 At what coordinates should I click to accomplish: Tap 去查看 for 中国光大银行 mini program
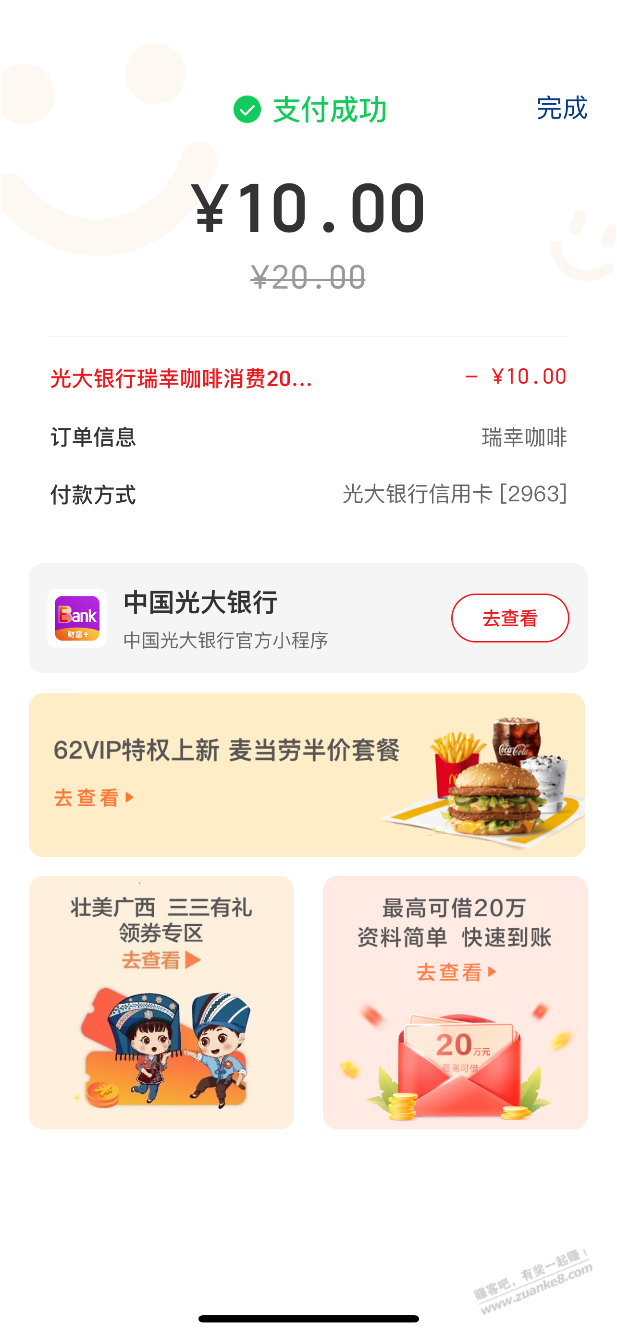(x=510, y=618)
